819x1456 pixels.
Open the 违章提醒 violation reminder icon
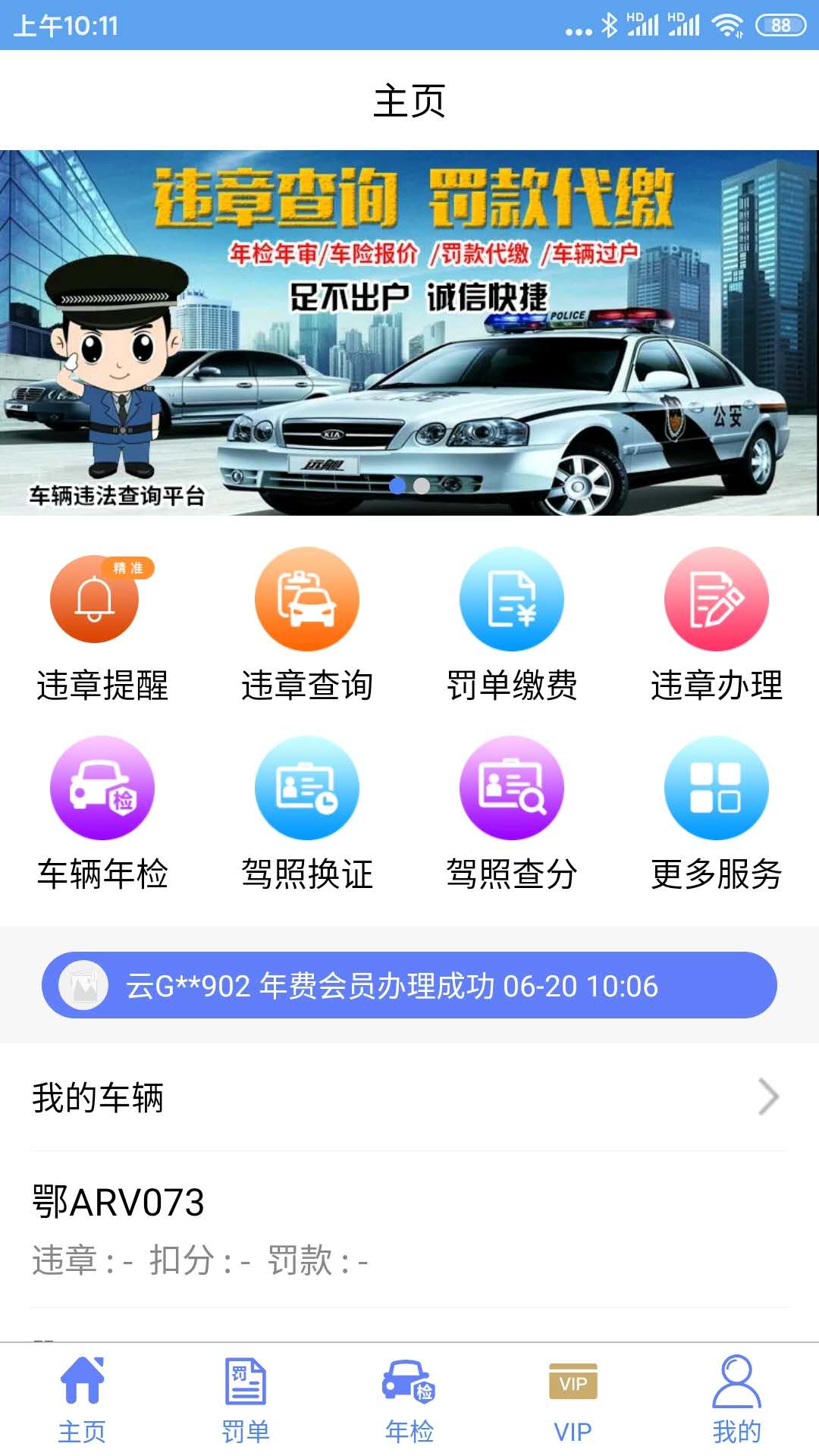[93, 599]
